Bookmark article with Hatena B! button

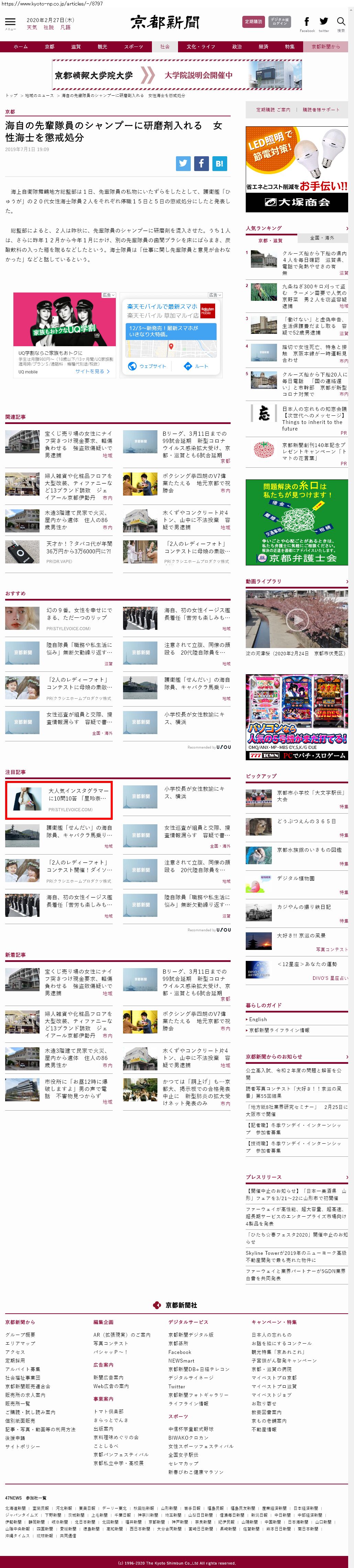220,163
